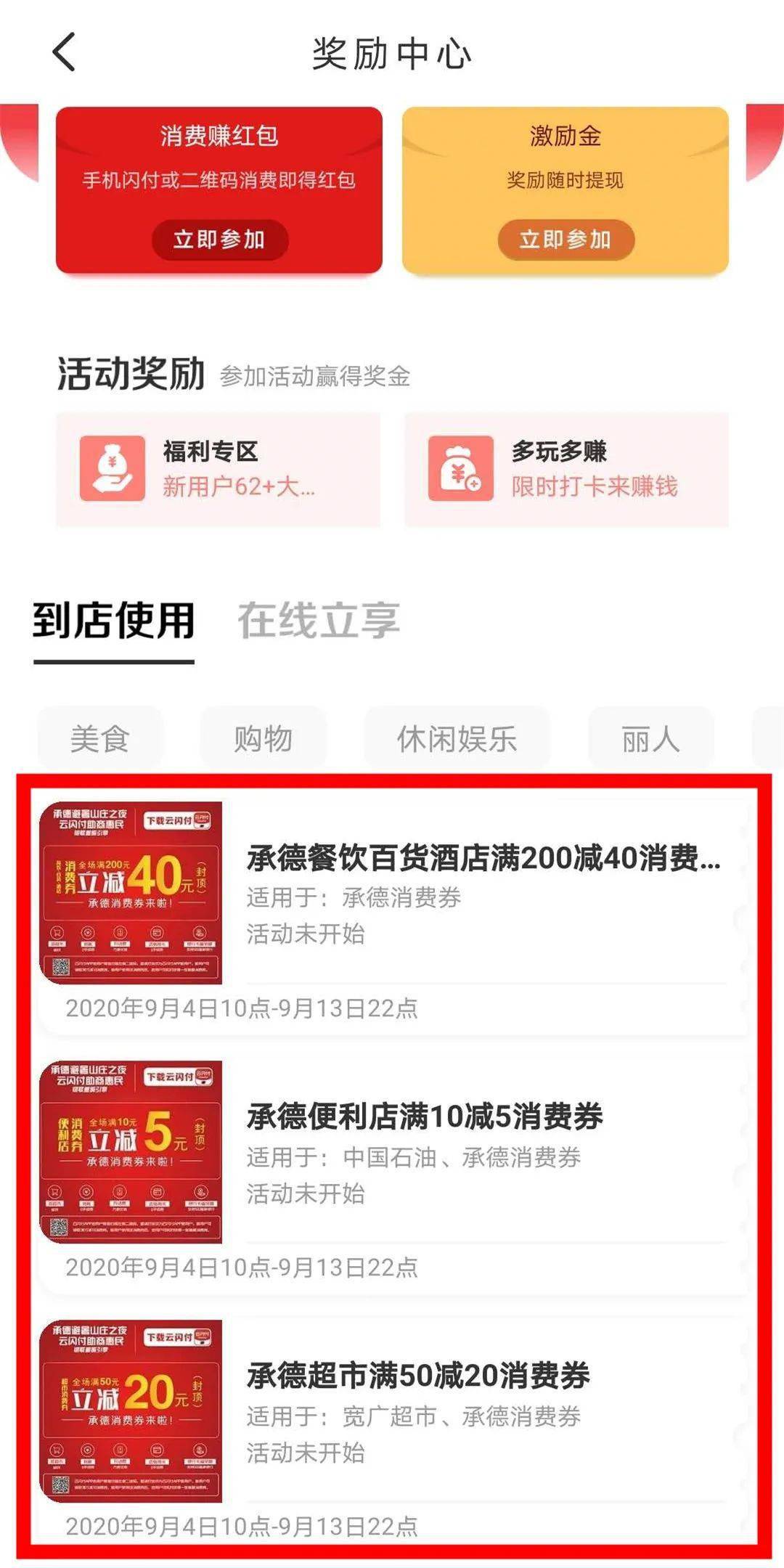
Task: Choose the 休闲娱乐 category
Action: (457, 739)
